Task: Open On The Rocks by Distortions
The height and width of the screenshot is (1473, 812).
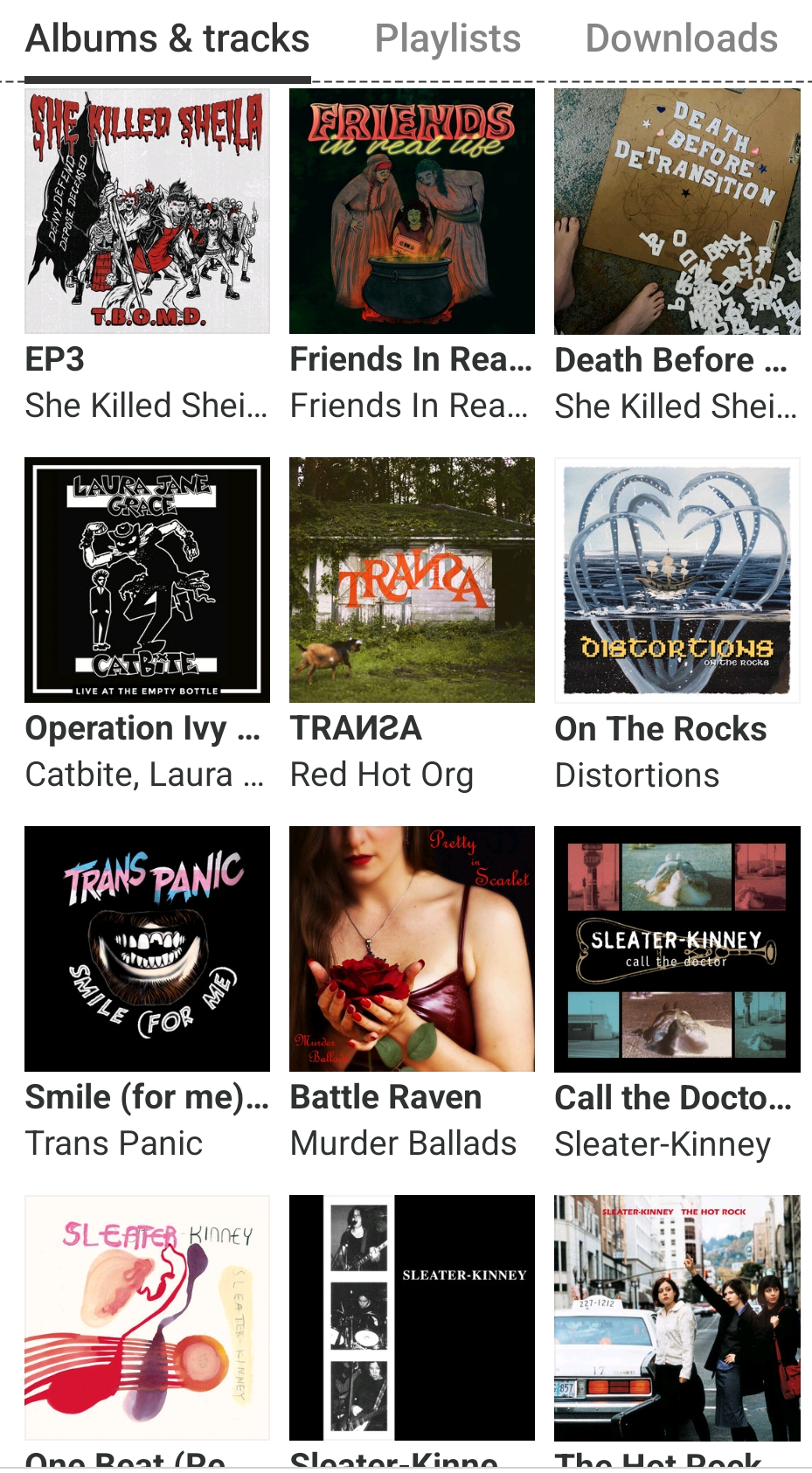Action: 677,580
